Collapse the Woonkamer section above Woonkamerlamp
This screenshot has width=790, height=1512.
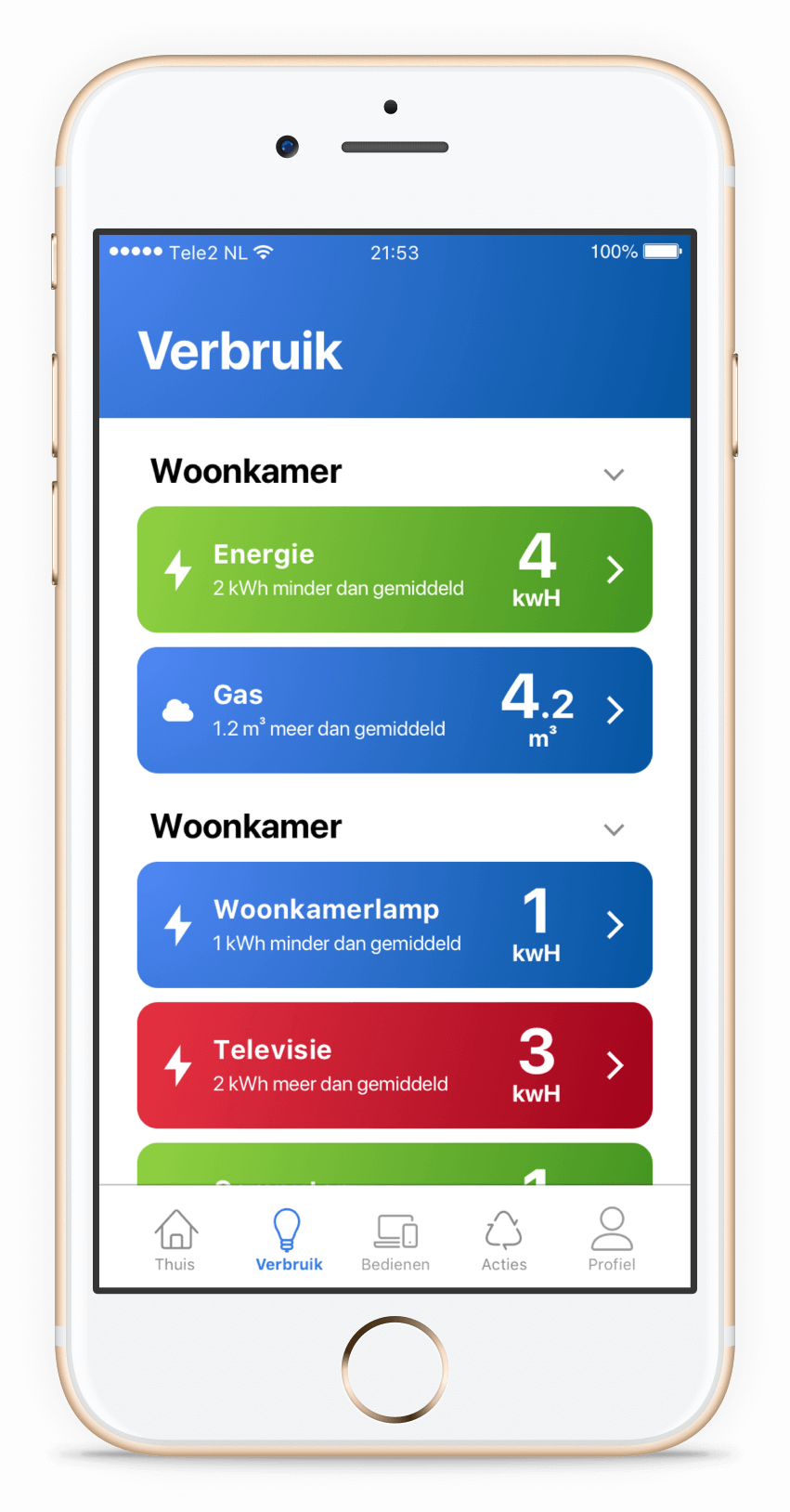[x=614, y=829]
